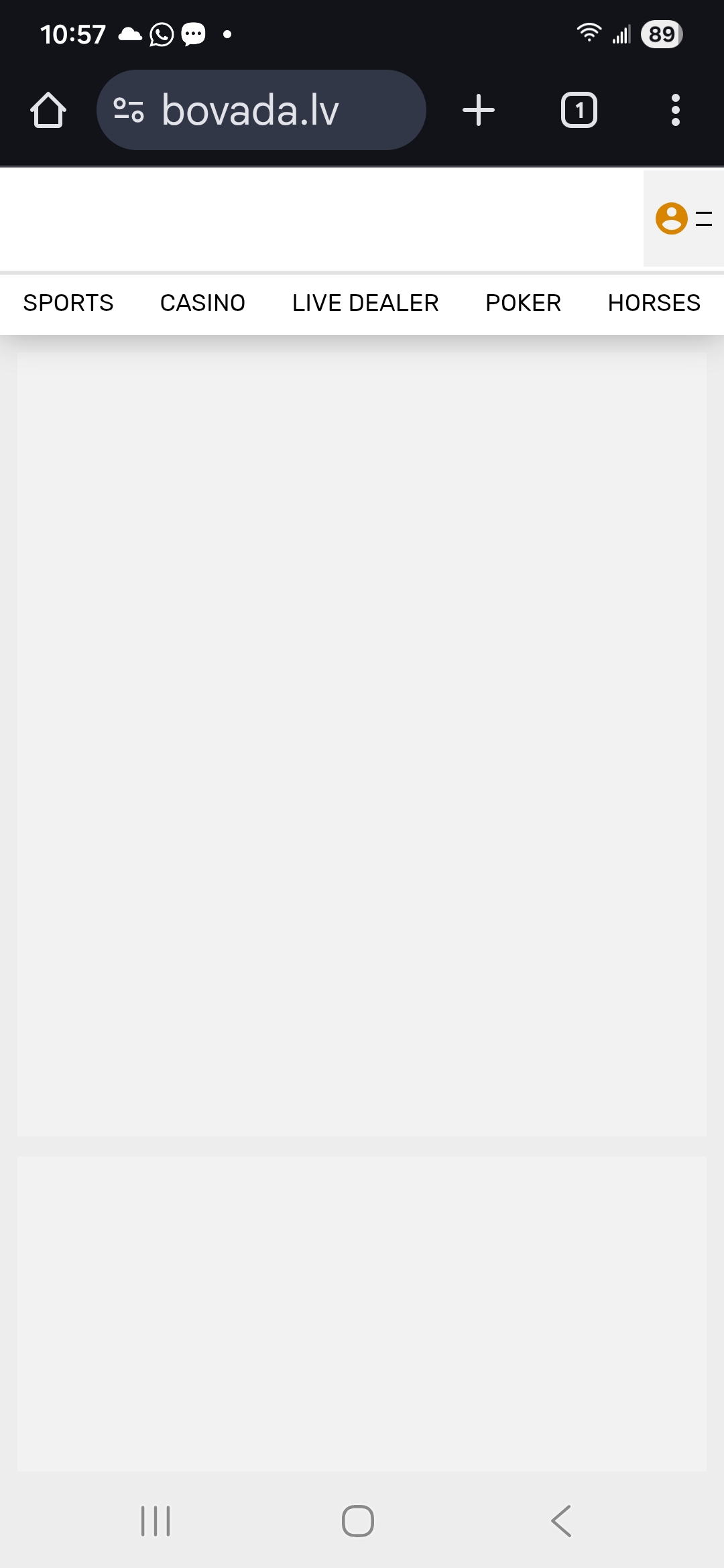The image size is (724, 1568).
Task: Open the recent apps view
Action: 156,1521
